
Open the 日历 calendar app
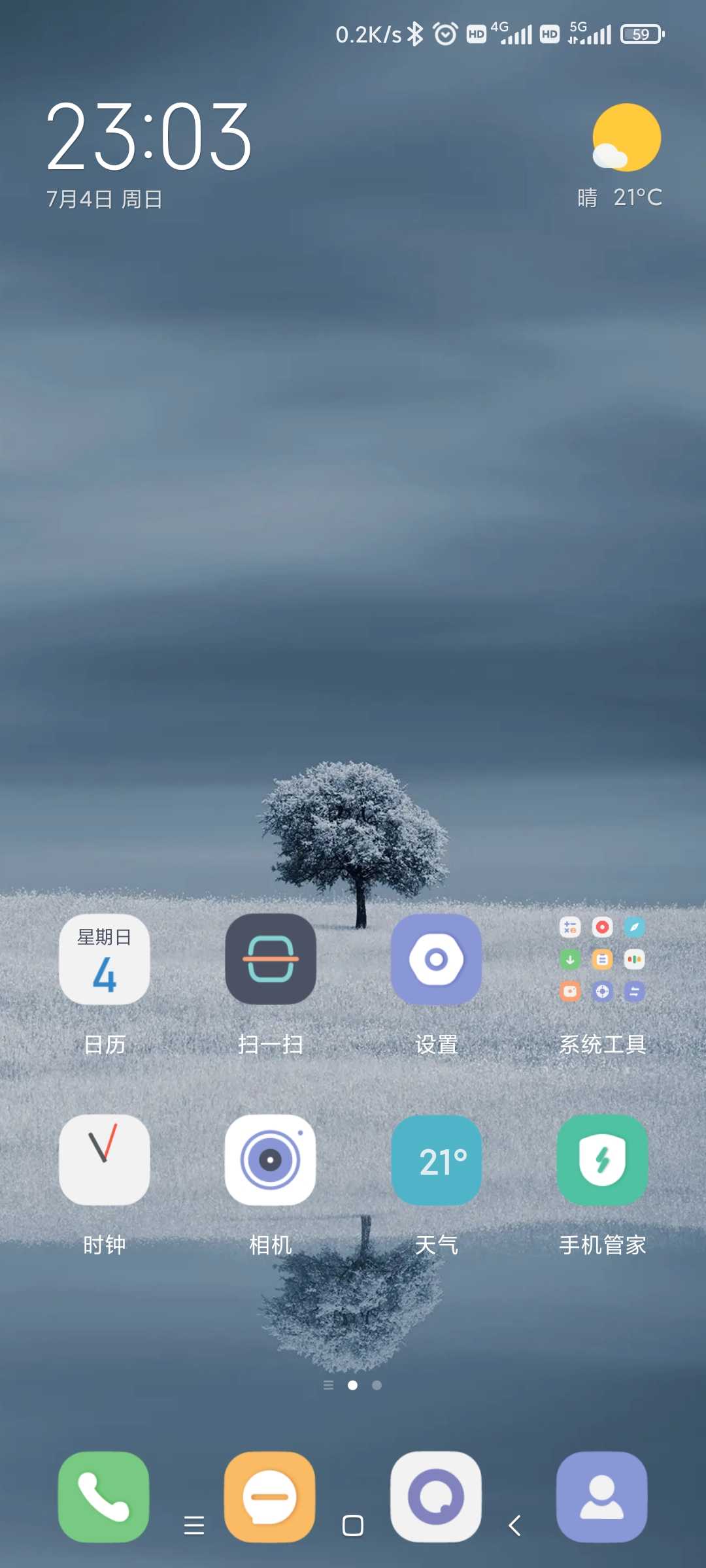click(105, 959)
